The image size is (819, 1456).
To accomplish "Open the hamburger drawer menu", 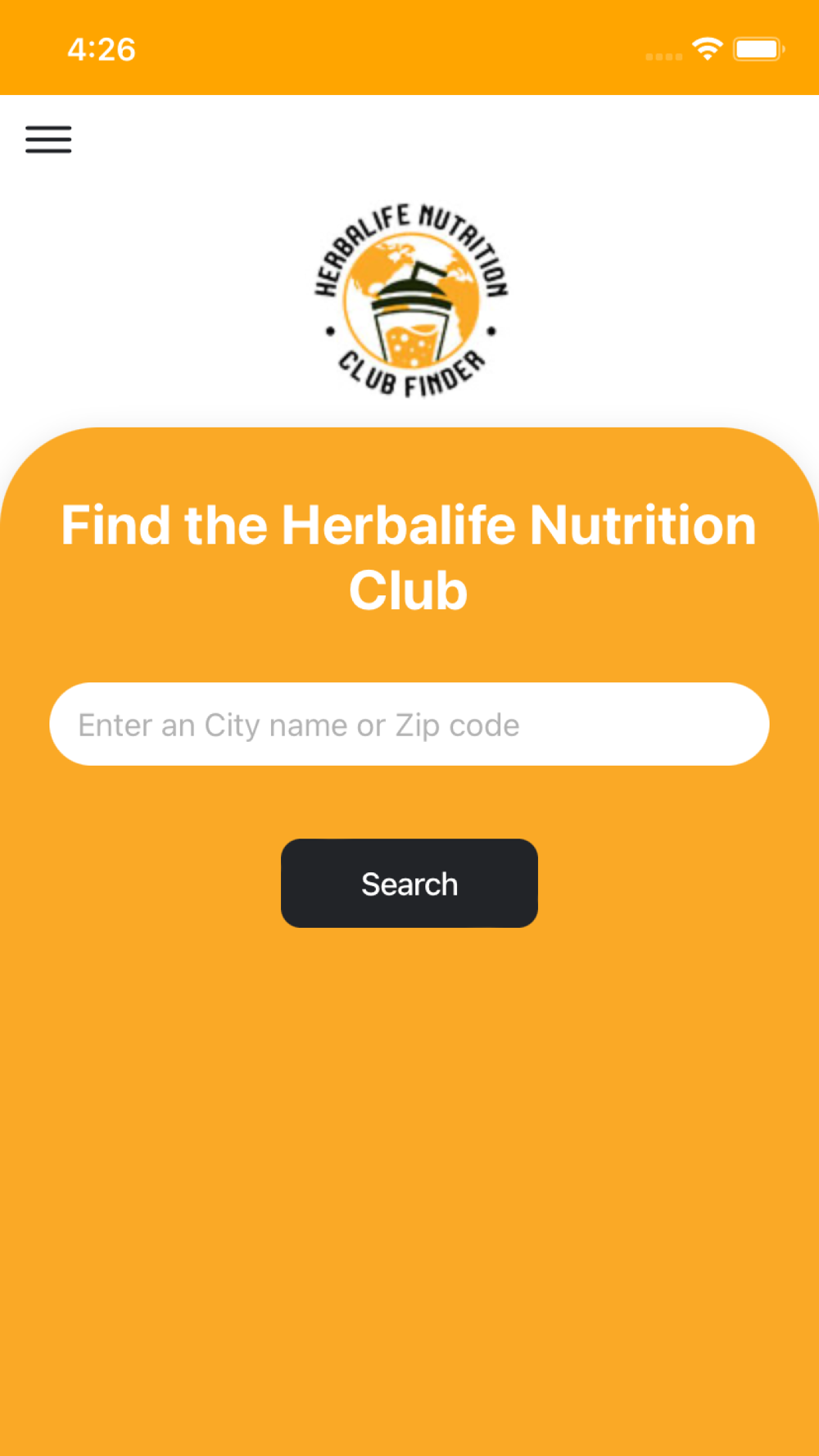I will 48,139.
